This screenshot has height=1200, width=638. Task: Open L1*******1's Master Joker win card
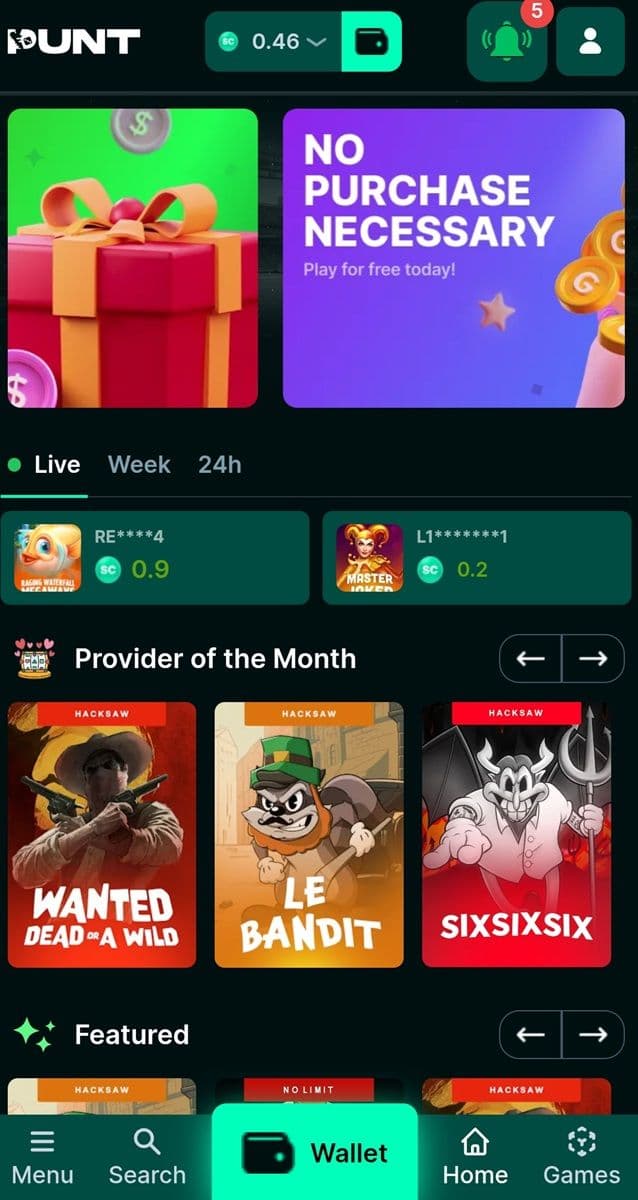[476, 557]
